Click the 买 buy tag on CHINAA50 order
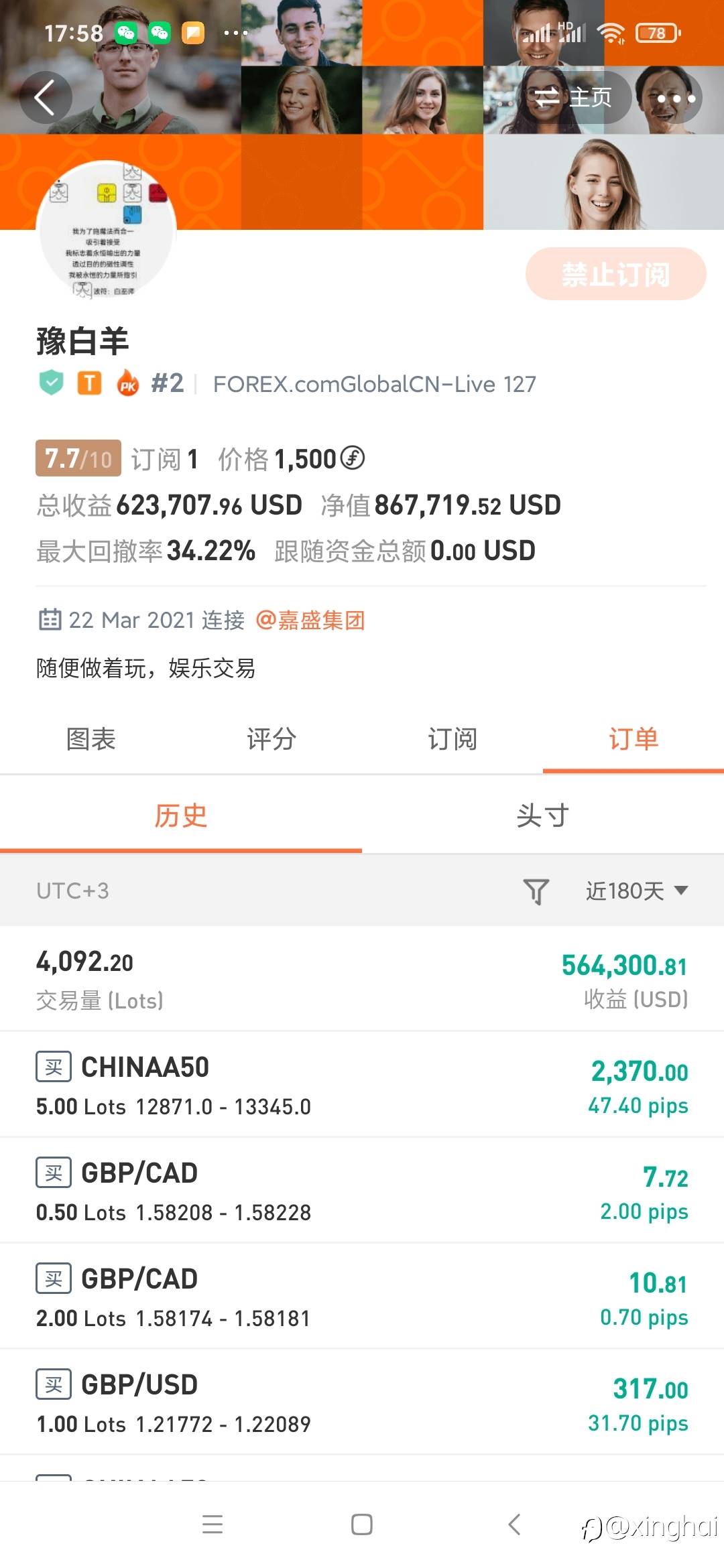 pyautogui.click(x=53, y=1067)
